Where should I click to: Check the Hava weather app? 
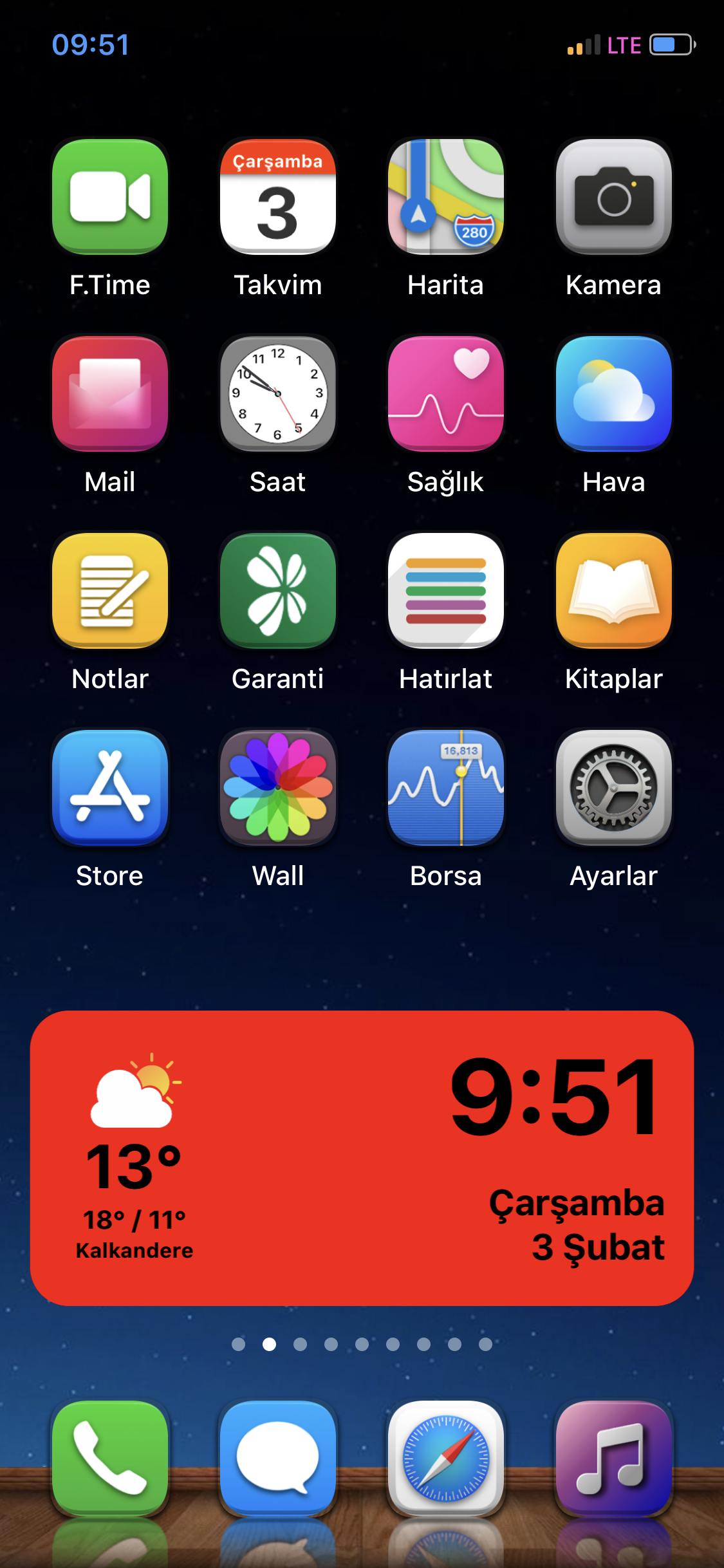pos(613,394)
